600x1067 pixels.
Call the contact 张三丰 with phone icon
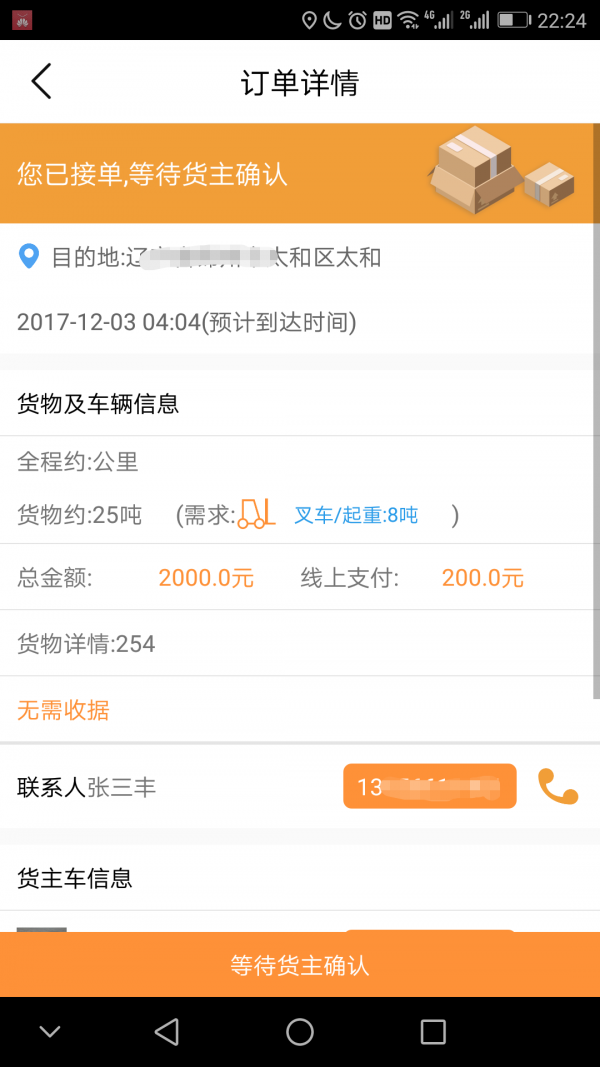point(558,787)
